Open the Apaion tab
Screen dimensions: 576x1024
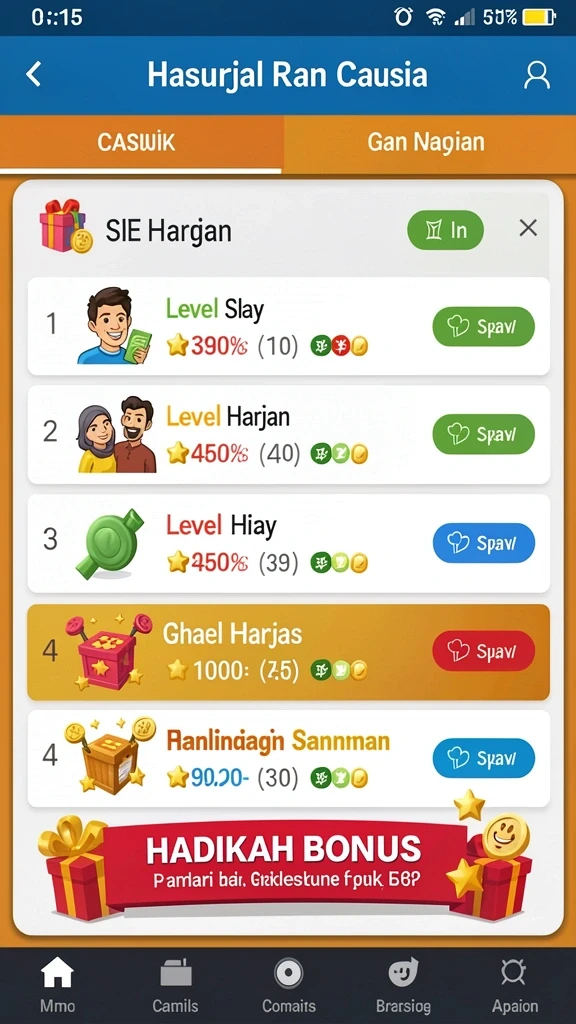tap(515, 986)
